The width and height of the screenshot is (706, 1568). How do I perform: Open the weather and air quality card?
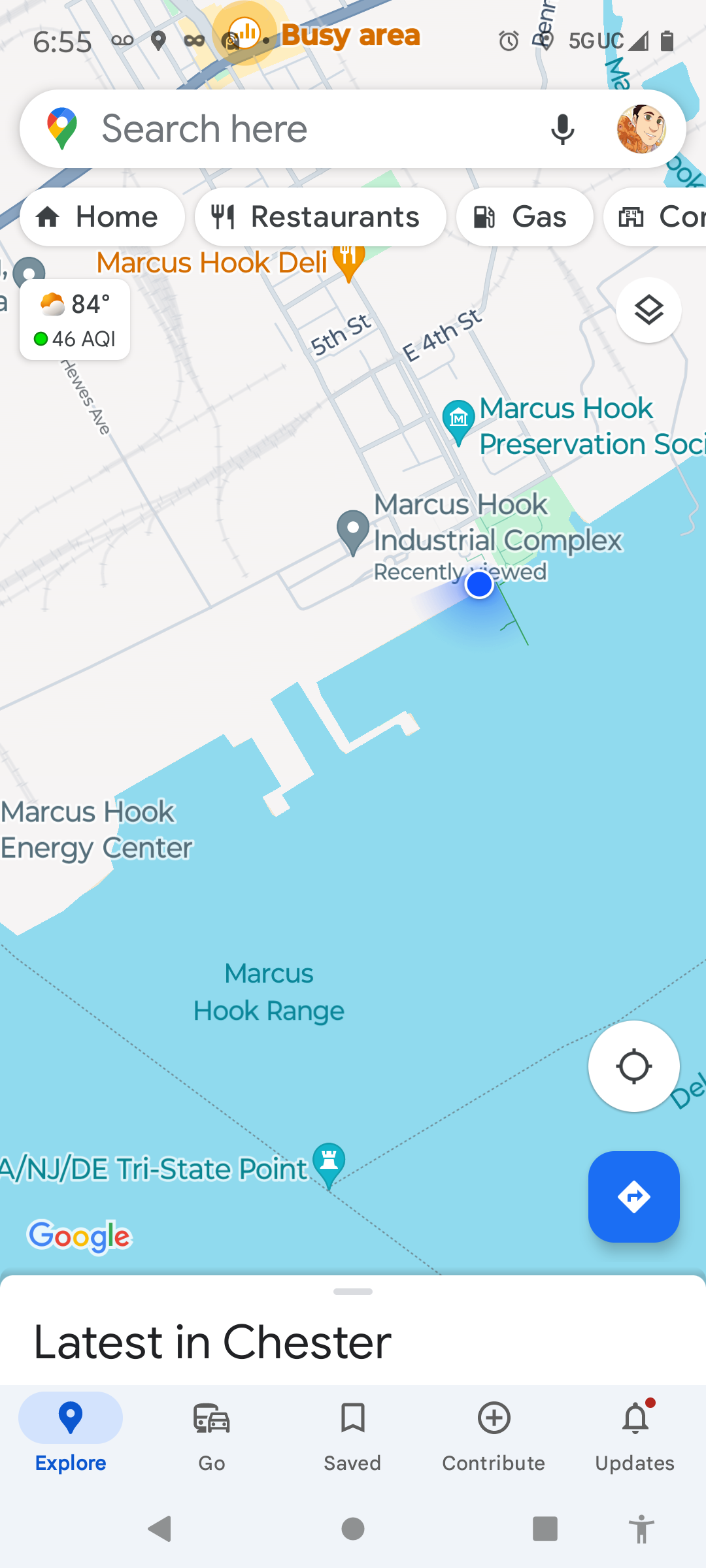tap(75, 320)
